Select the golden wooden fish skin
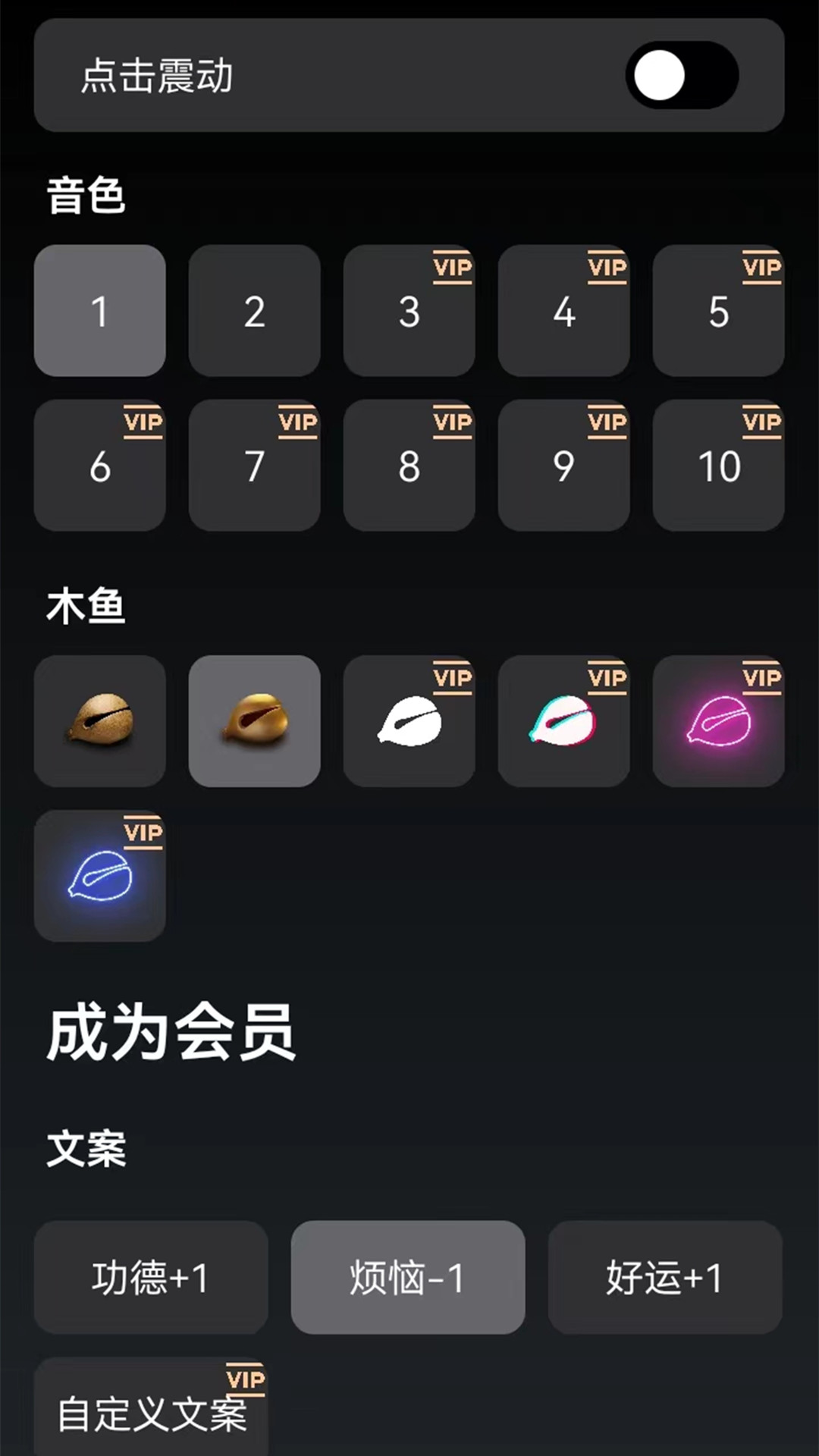 coord(255,720)
